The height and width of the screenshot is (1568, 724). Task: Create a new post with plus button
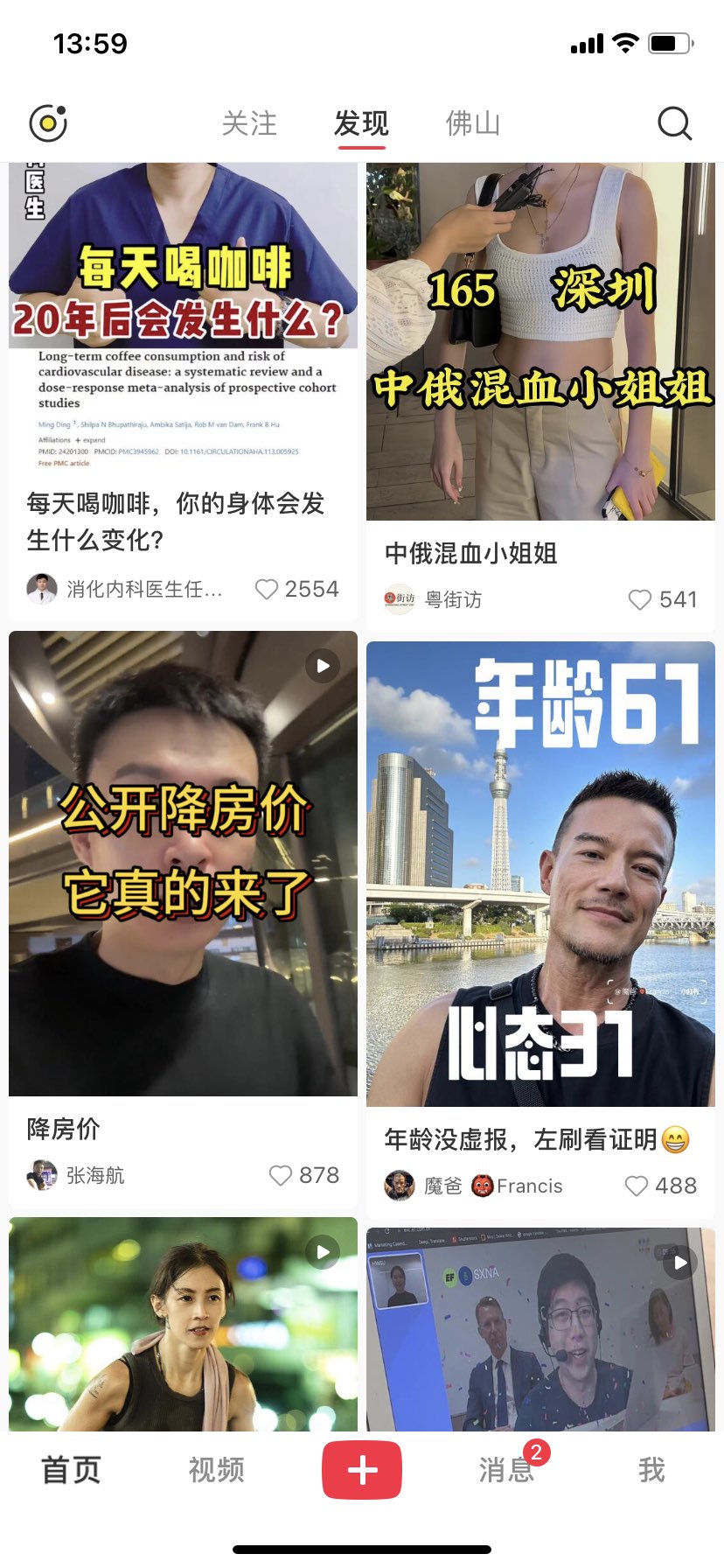click(x=362, y=1470)
